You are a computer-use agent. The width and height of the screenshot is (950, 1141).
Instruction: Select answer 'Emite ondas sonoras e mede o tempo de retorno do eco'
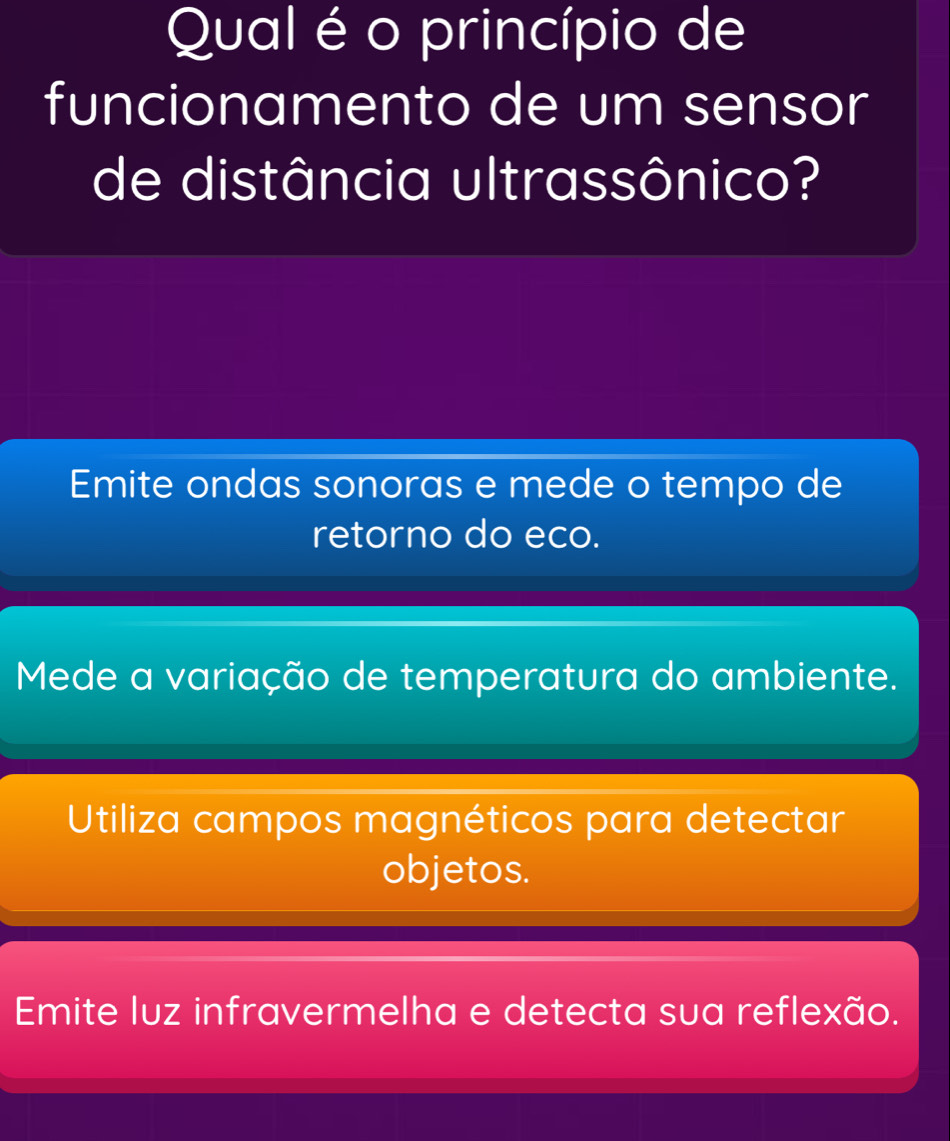[x=457, y=510]
